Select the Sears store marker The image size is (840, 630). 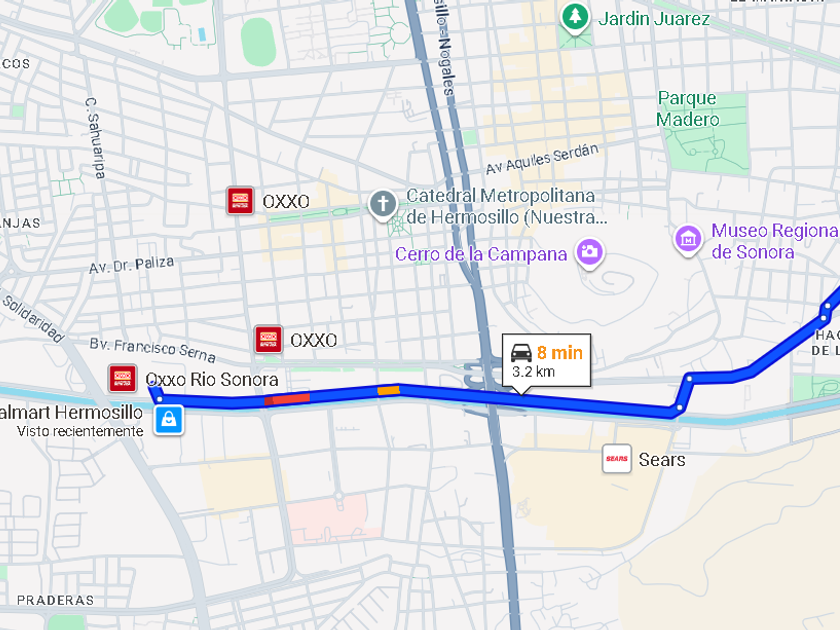[617, 459]
